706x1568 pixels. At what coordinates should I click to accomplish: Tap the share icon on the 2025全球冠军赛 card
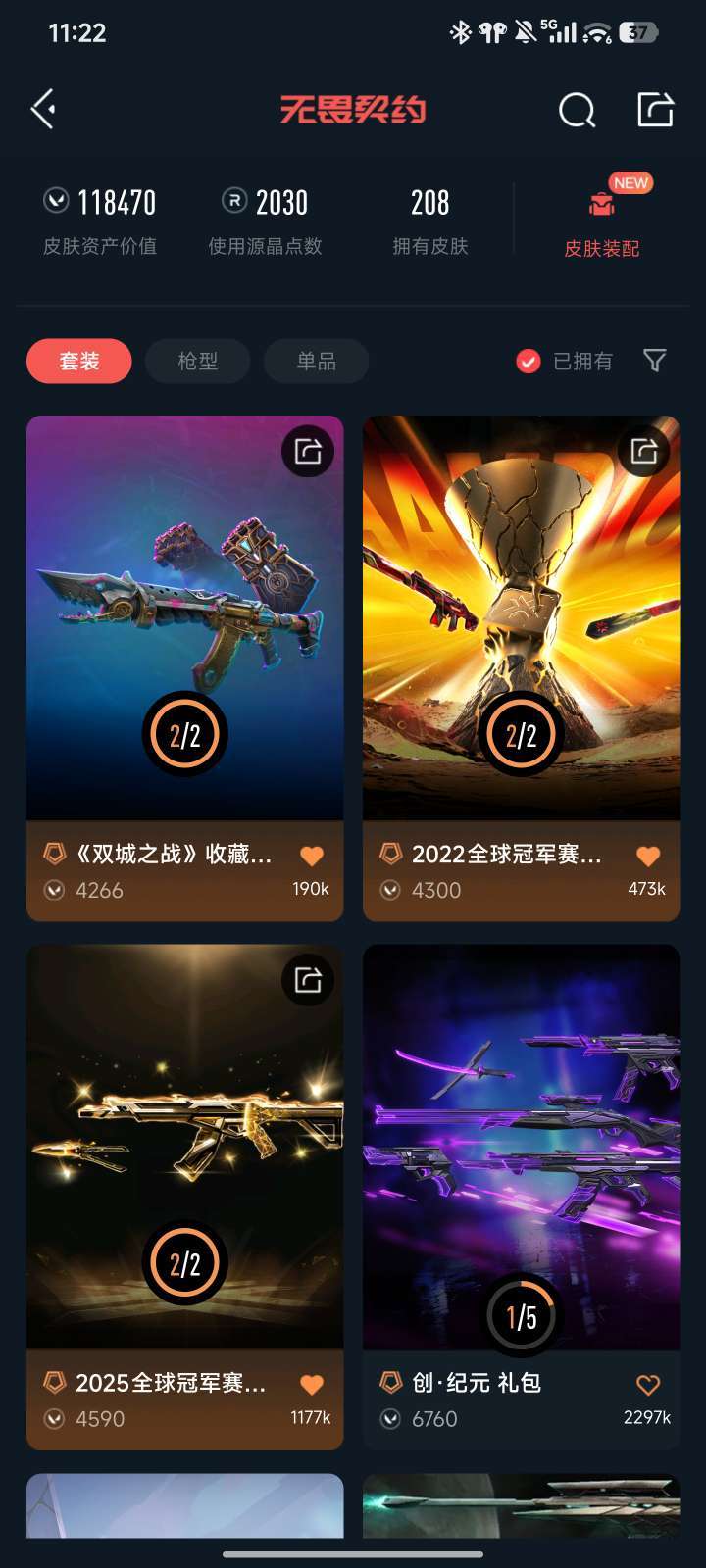tap(306, 979)
